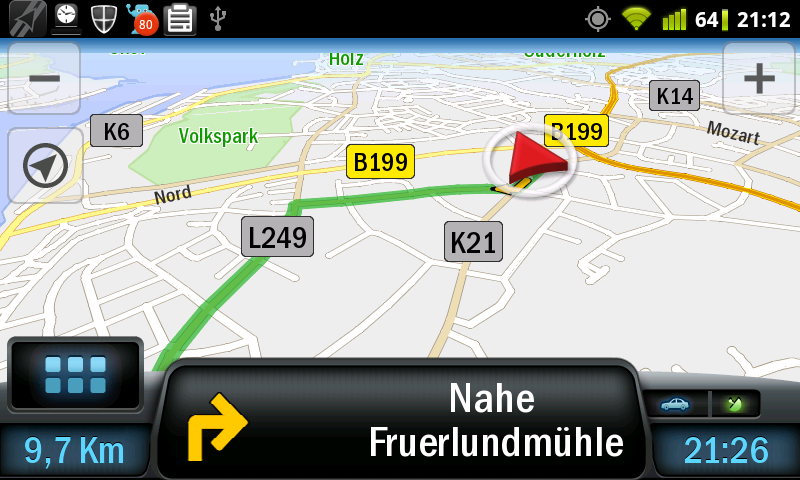Tap the 9,7 Km remaining distance field
Image resolution: width=800 pixels, height=480 pixels.
74,452
